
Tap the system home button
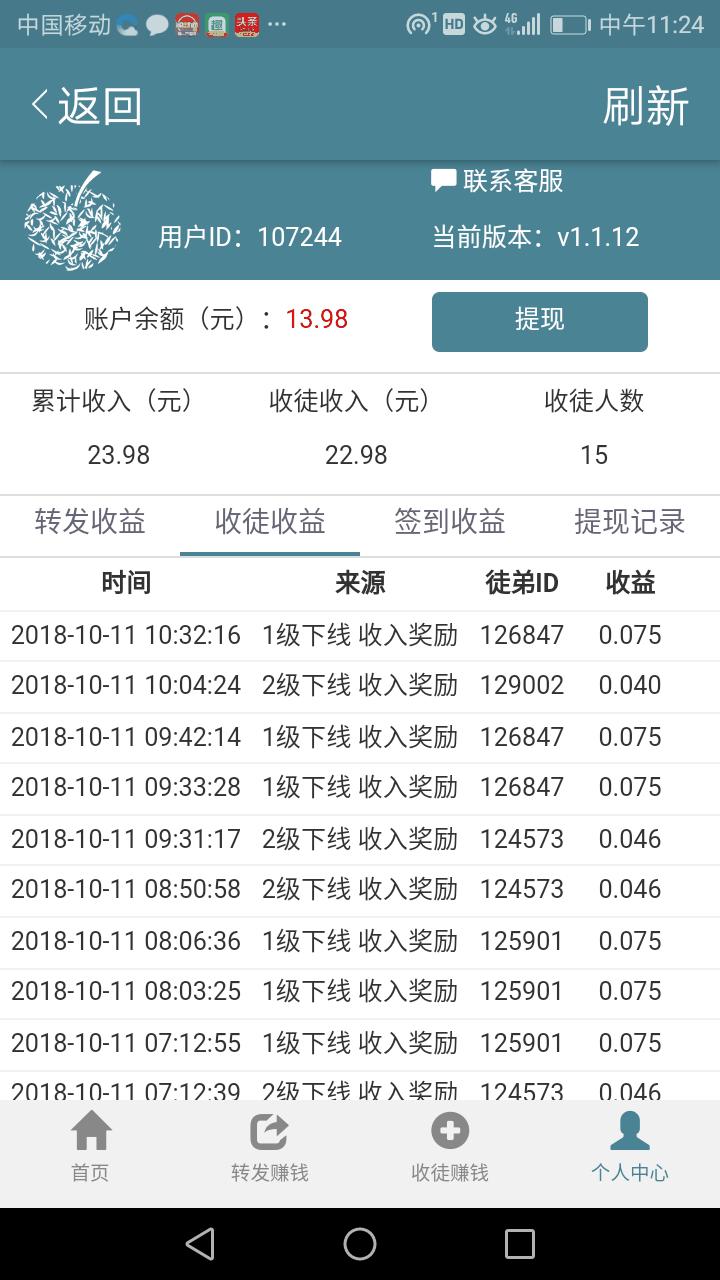(x=360, y=1244)
